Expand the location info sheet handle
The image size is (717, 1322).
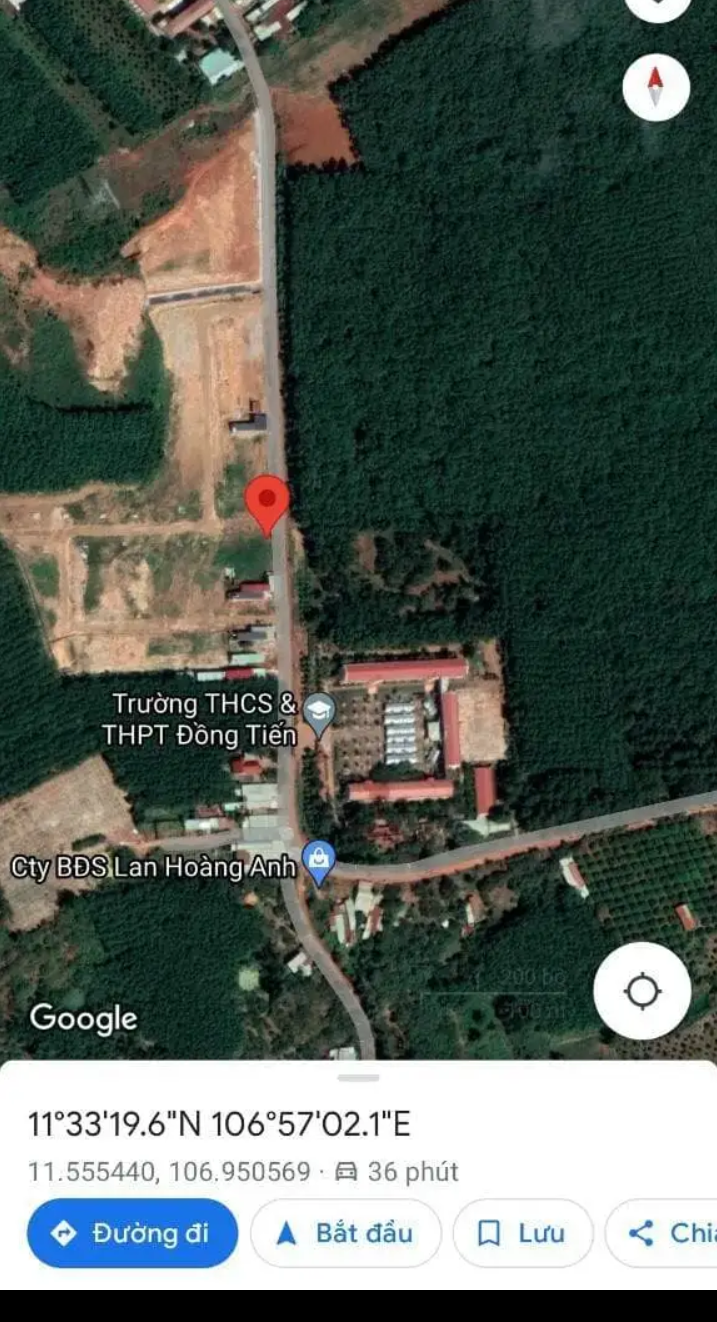(359, 1078)
